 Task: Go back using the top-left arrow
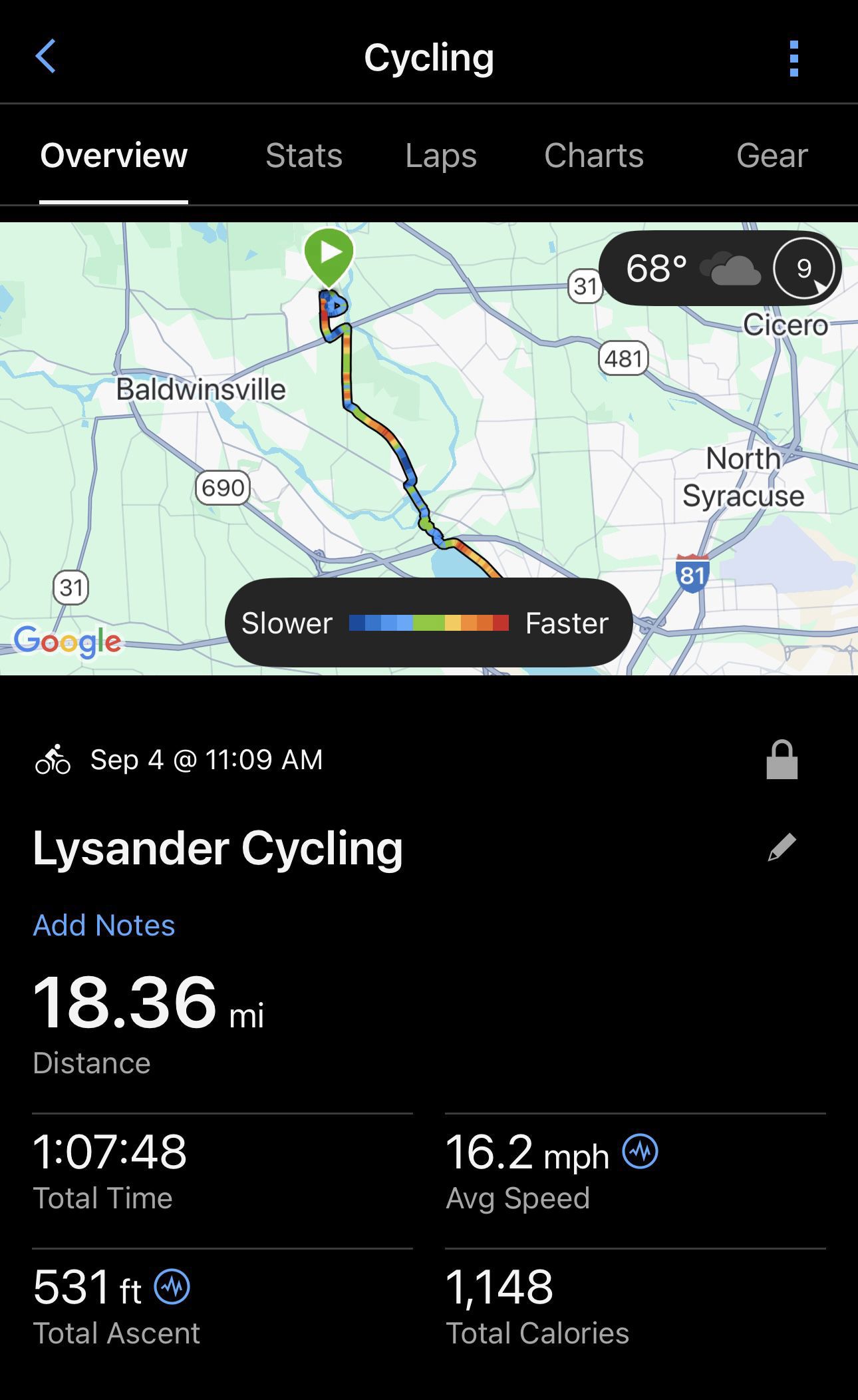tap(45, 57)
